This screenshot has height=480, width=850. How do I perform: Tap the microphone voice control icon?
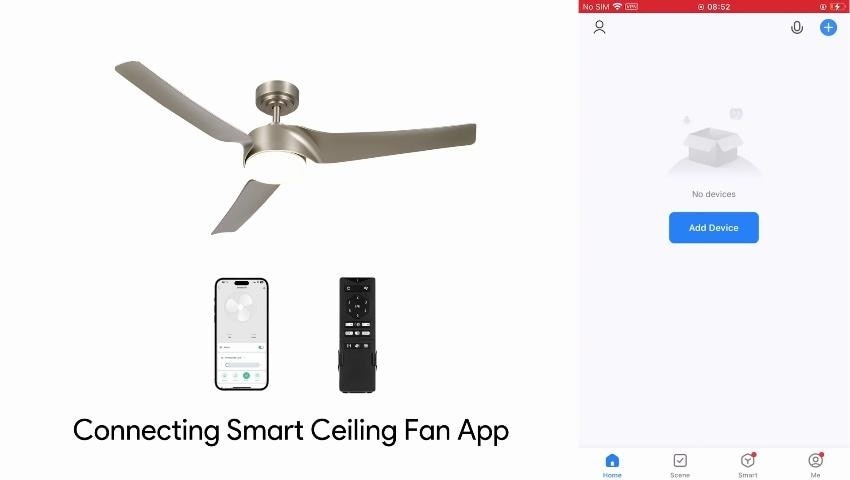[797, 28]
